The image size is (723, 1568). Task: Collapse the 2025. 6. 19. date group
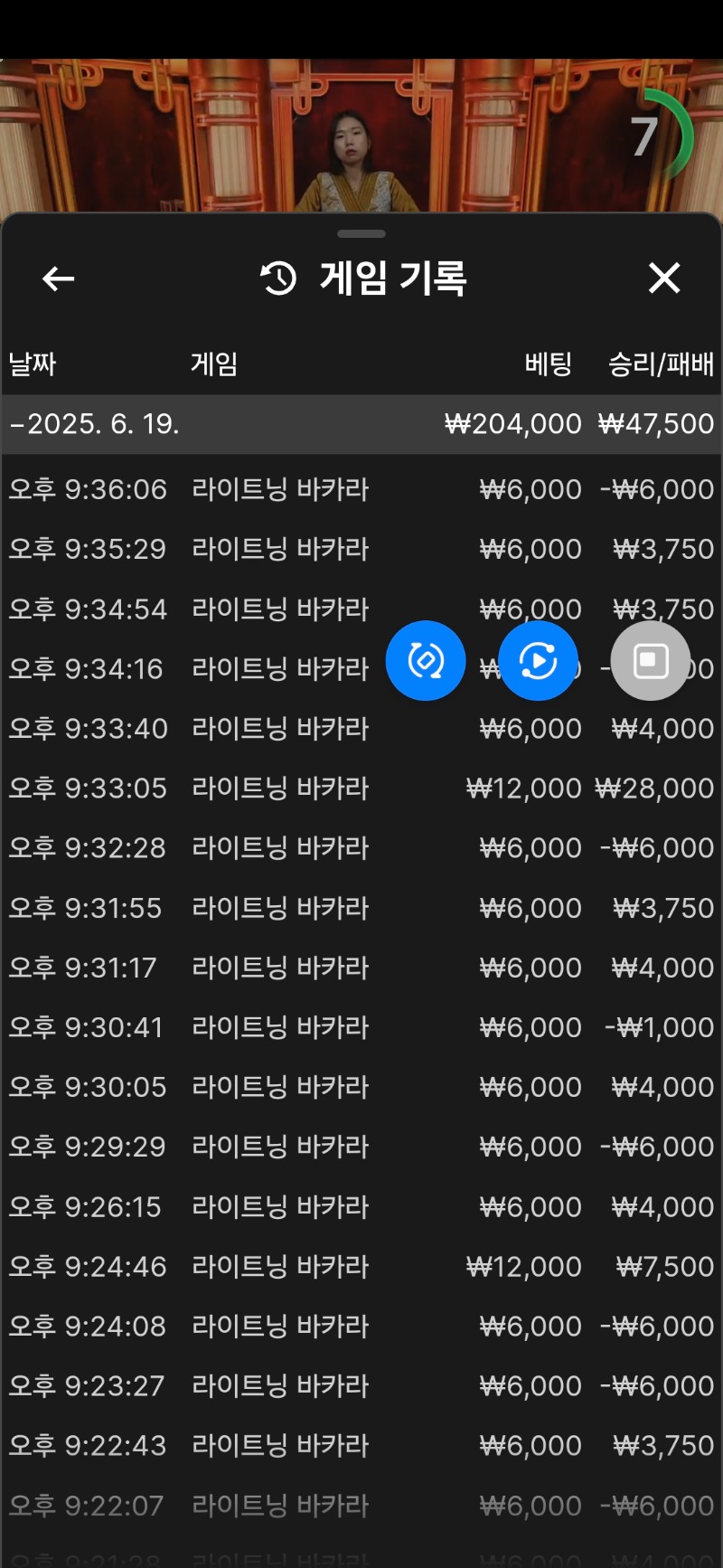95,423
